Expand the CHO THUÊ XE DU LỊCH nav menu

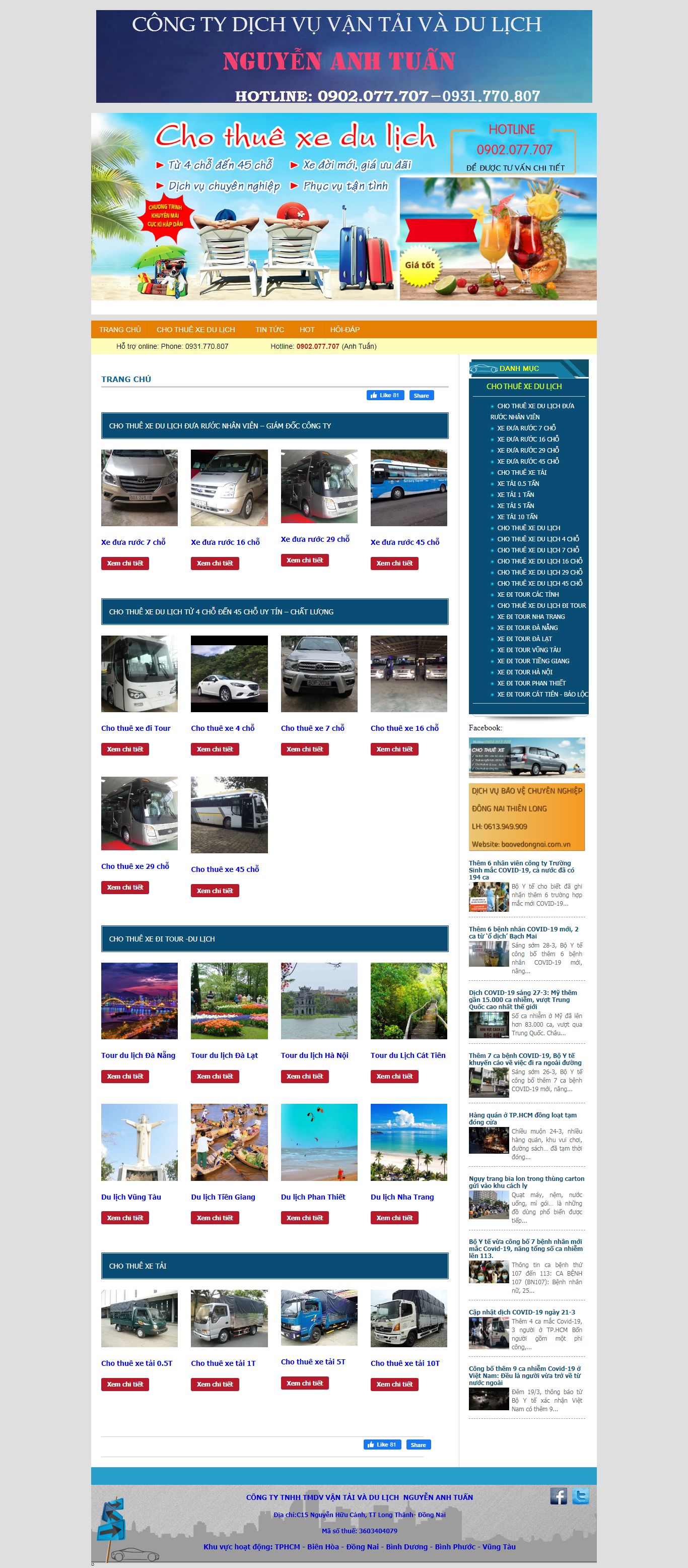195,329
